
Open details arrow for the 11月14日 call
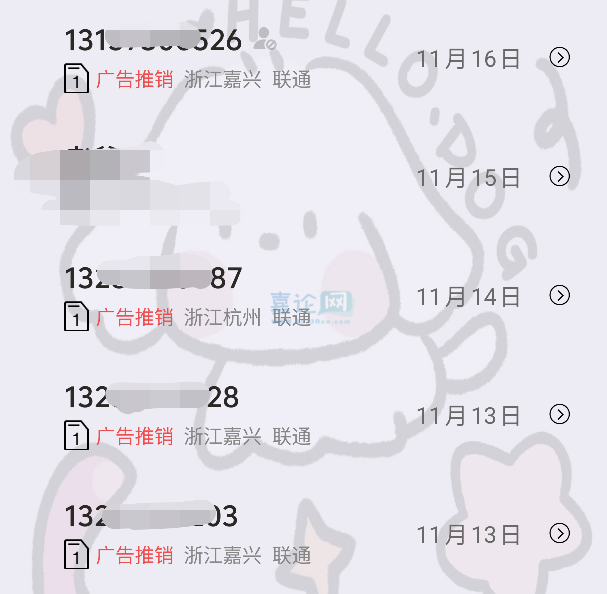coord(560,295)
